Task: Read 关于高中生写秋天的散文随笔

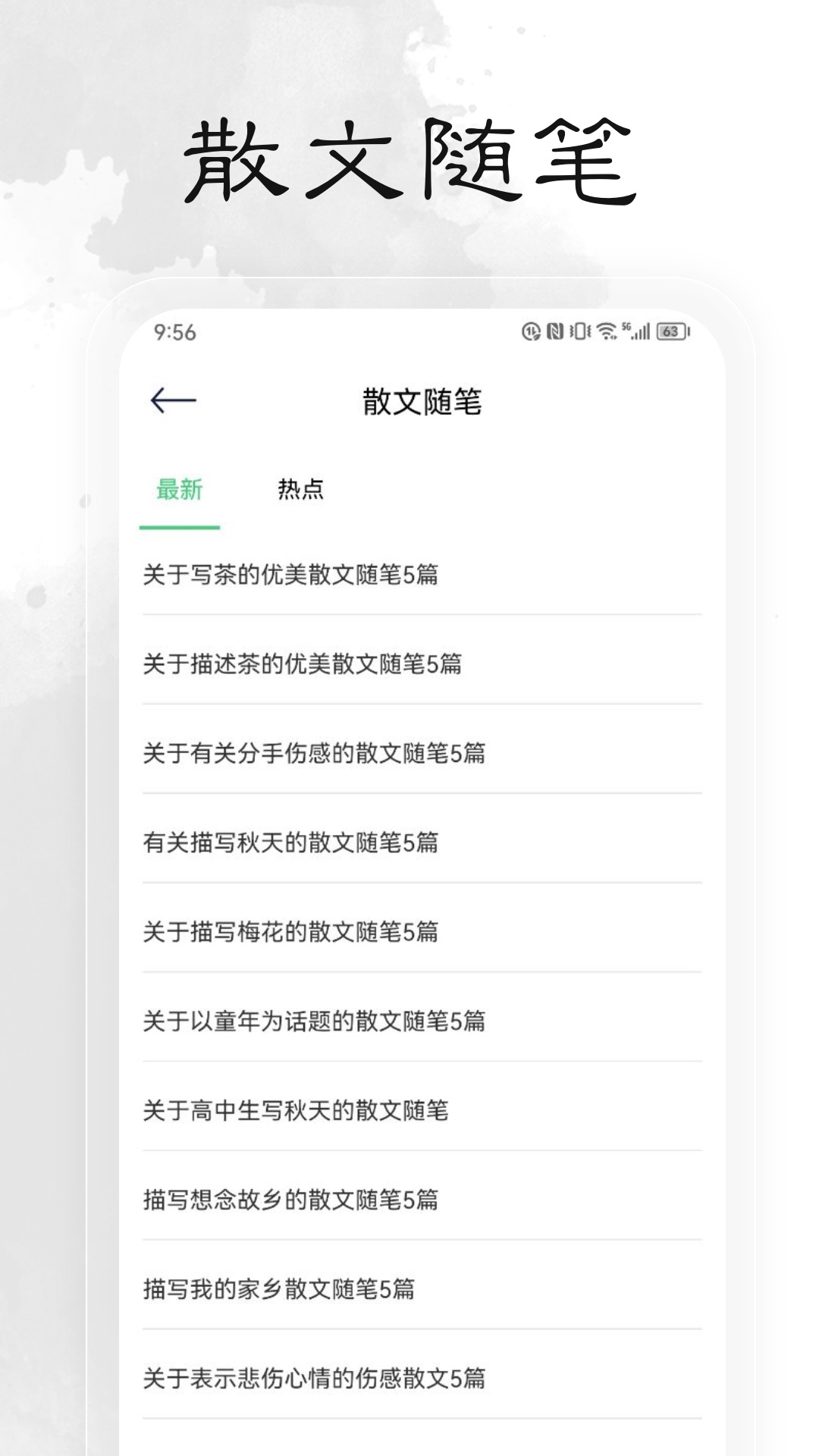Action: pyautogui.click(x=296, y=1109)
